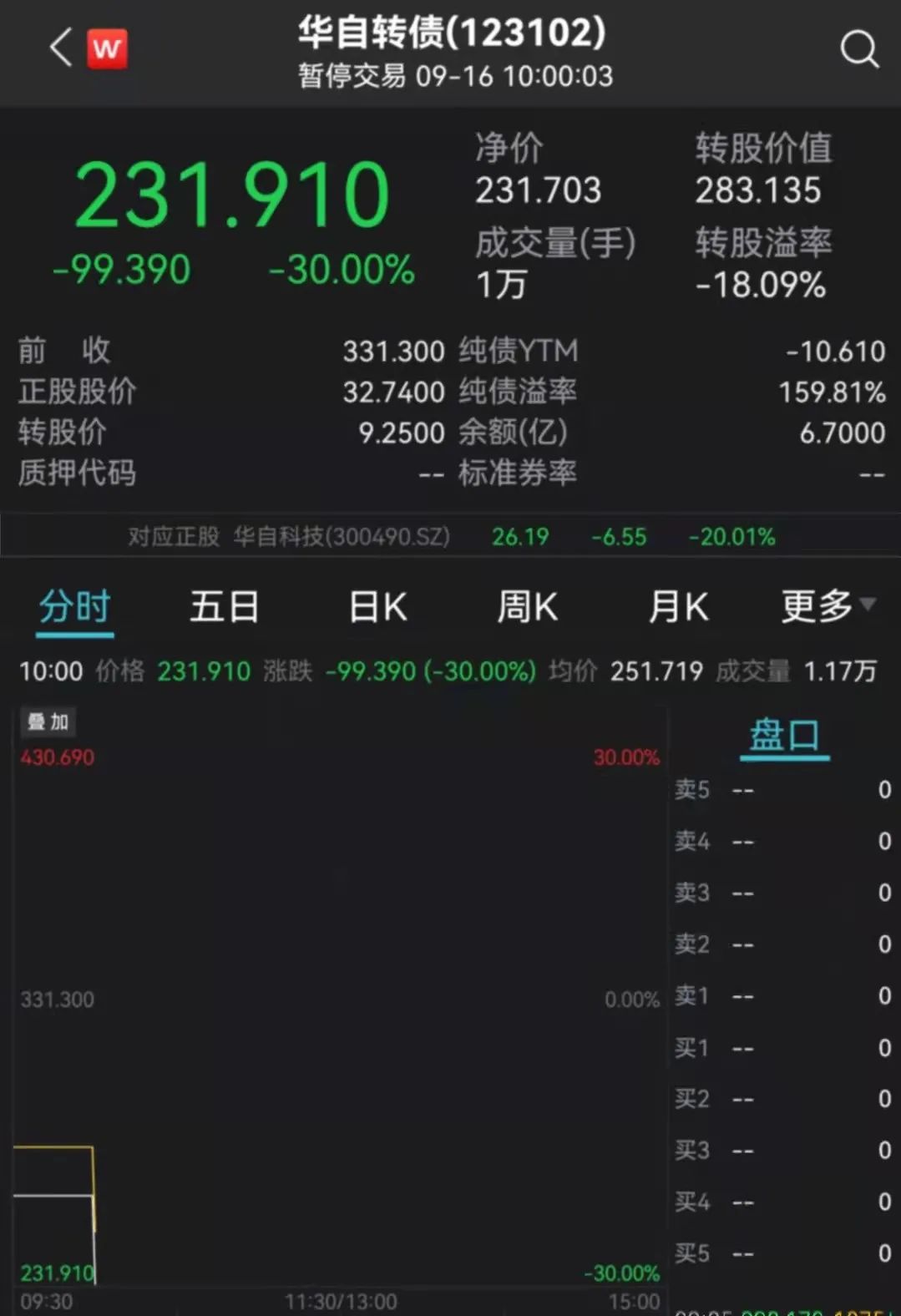Show the 月K chart tab
Image resolution: width=901 pixels, height=1316 pixels.
click(x=678, y=607)
